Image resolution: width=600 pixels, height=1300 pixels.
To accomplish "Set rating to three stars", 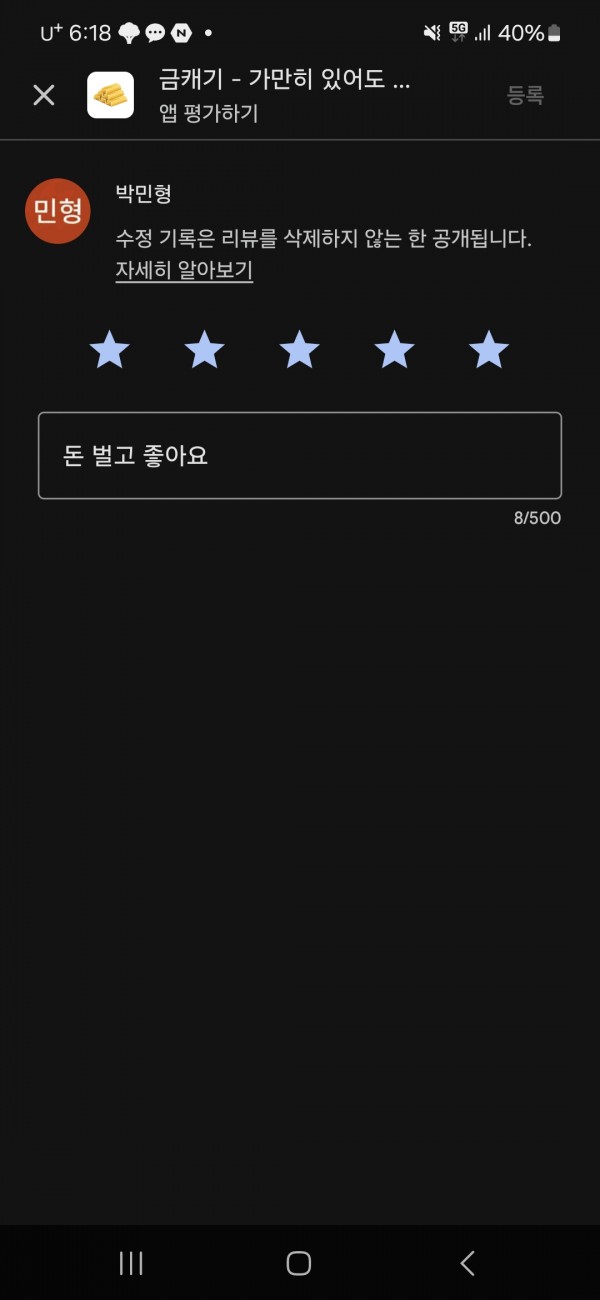I will tap(299, 350).
